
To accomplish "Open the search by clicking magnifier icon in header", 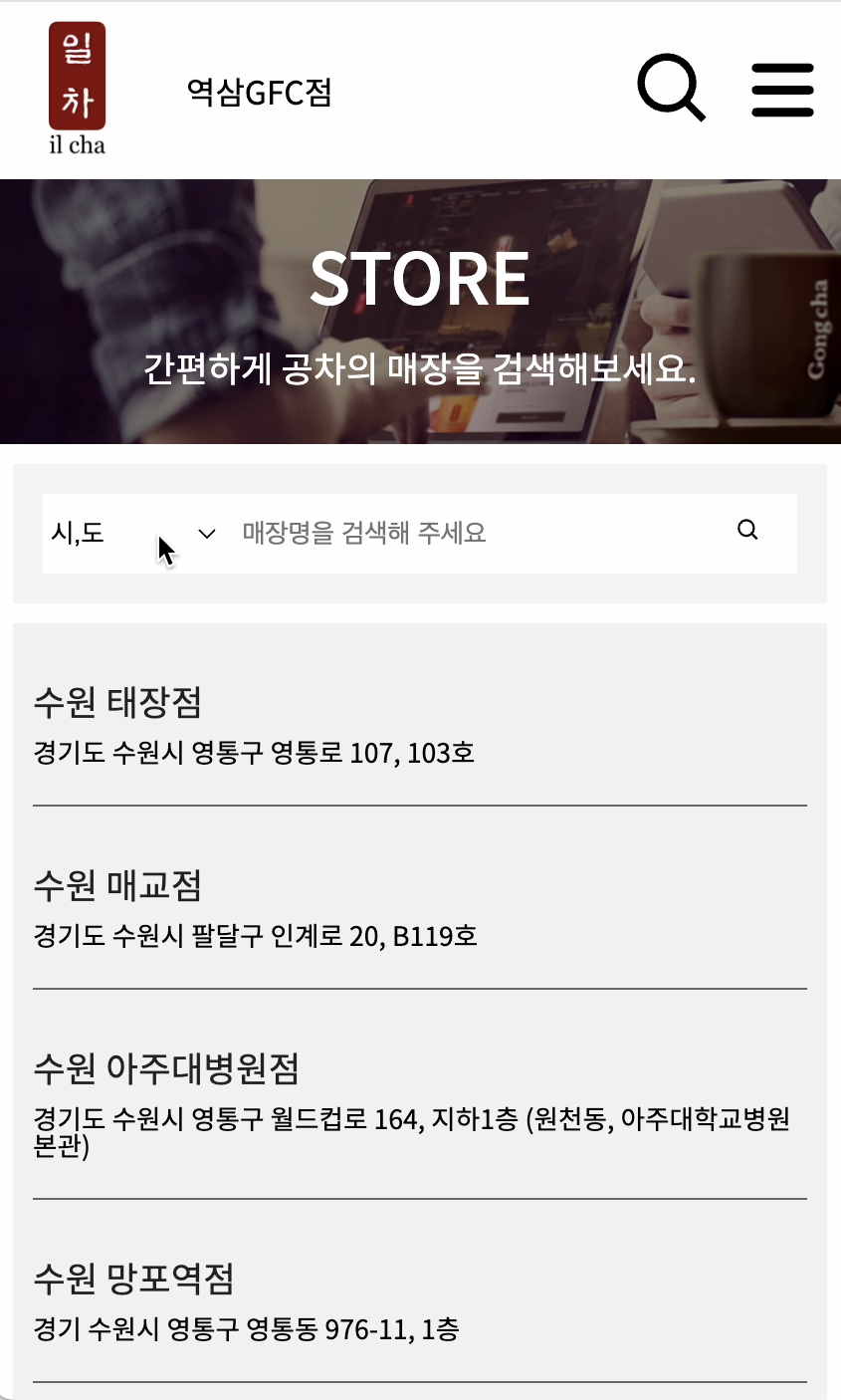I will click(671, 87).
